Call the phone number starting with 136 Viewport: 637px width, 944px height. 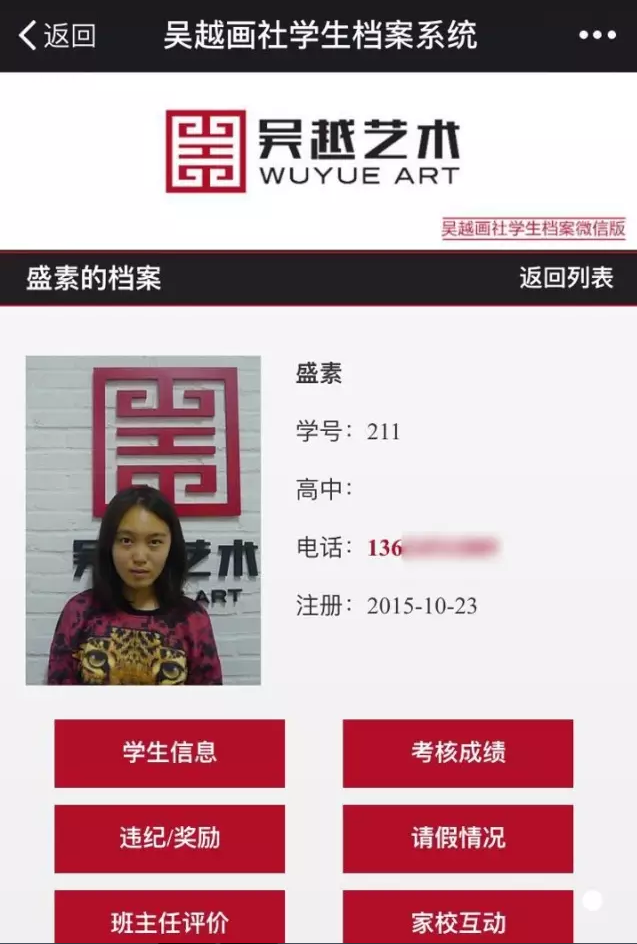[x=432, y=548]
